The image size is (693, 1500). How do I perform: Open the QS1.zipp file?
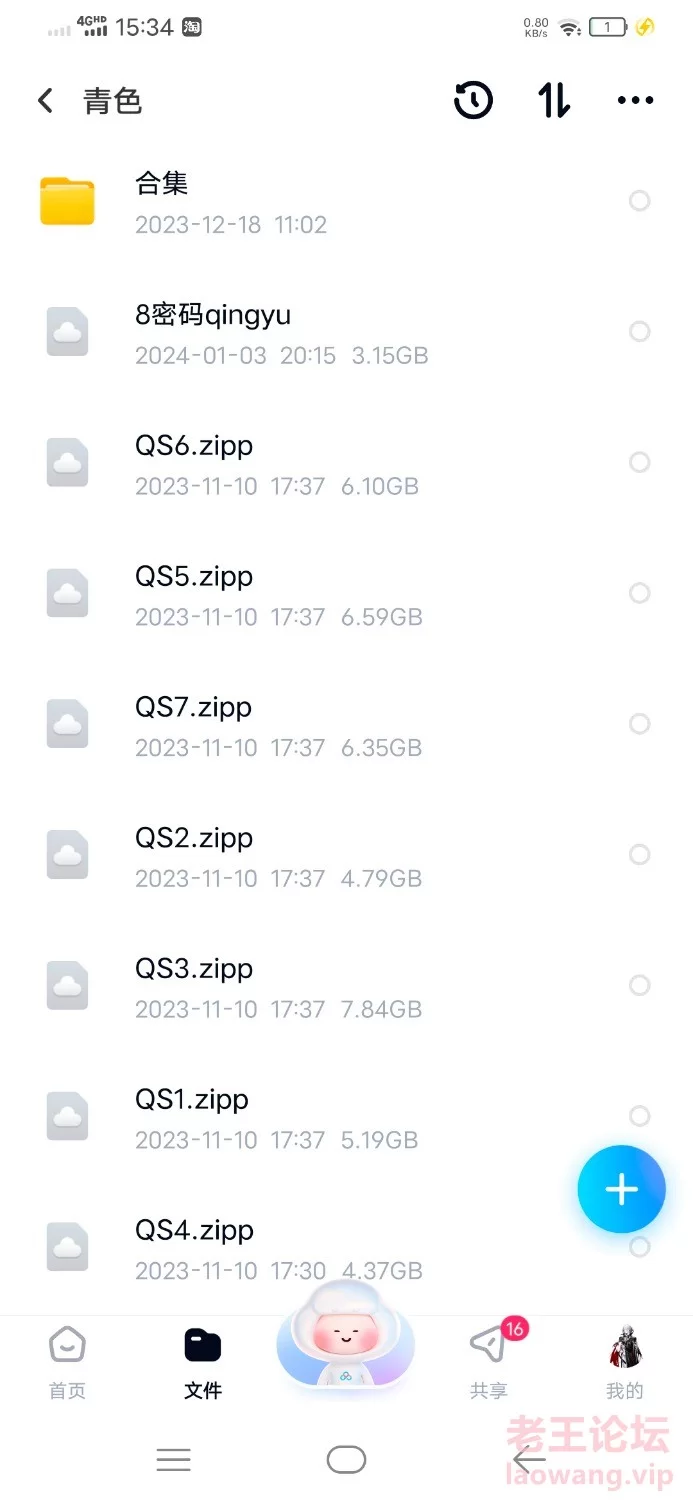click(346, 1117)
